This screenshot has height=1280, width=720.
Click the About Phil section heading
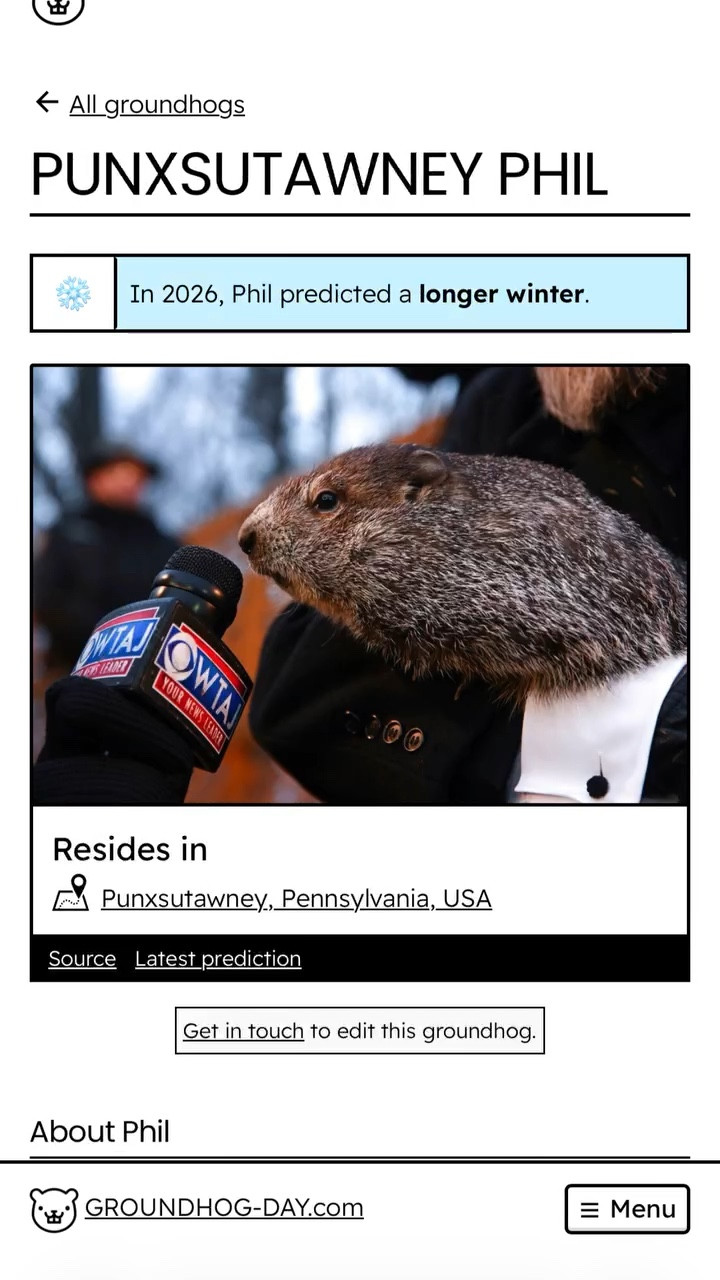click(x=100, y=1131)
